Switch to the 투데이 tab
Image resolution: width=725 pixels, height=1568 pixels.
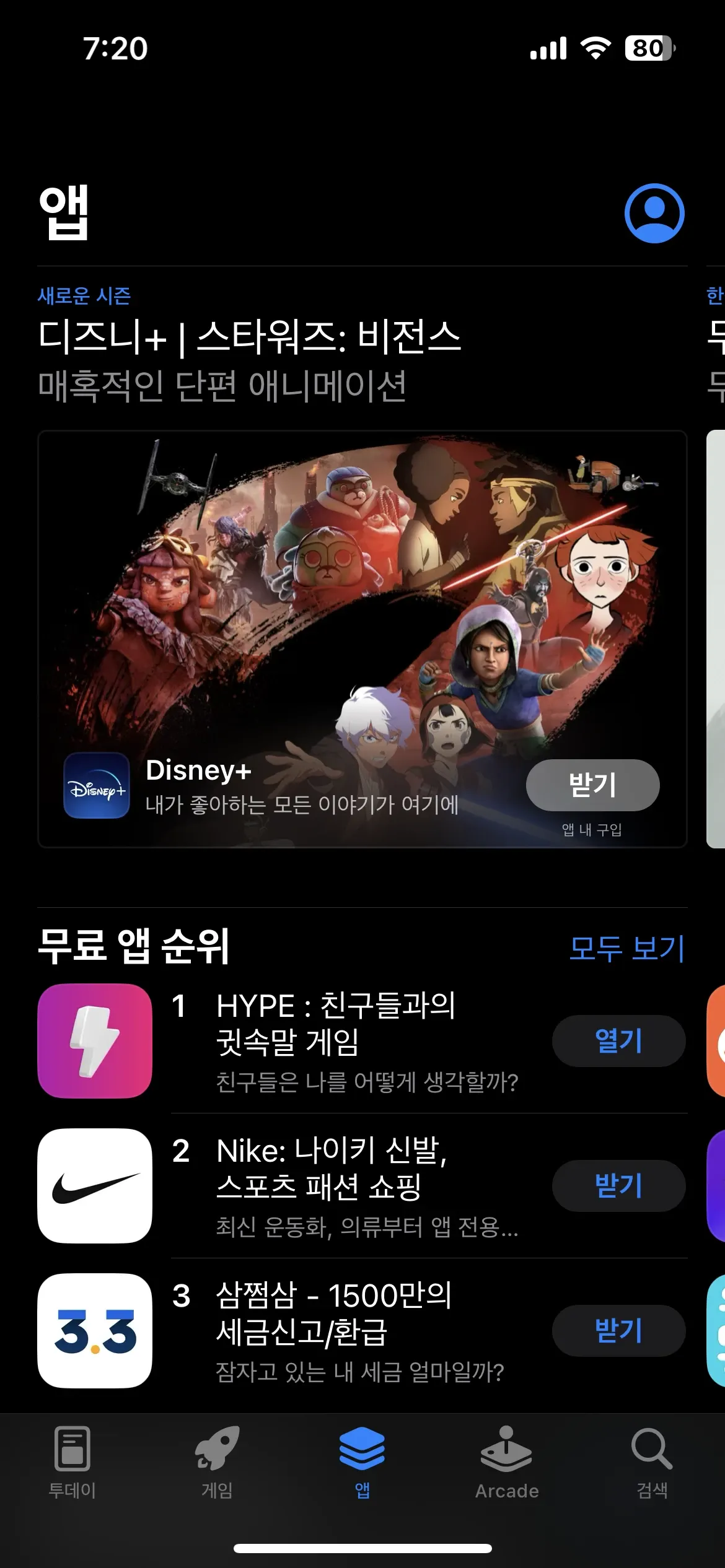[x=72, y=1461]
